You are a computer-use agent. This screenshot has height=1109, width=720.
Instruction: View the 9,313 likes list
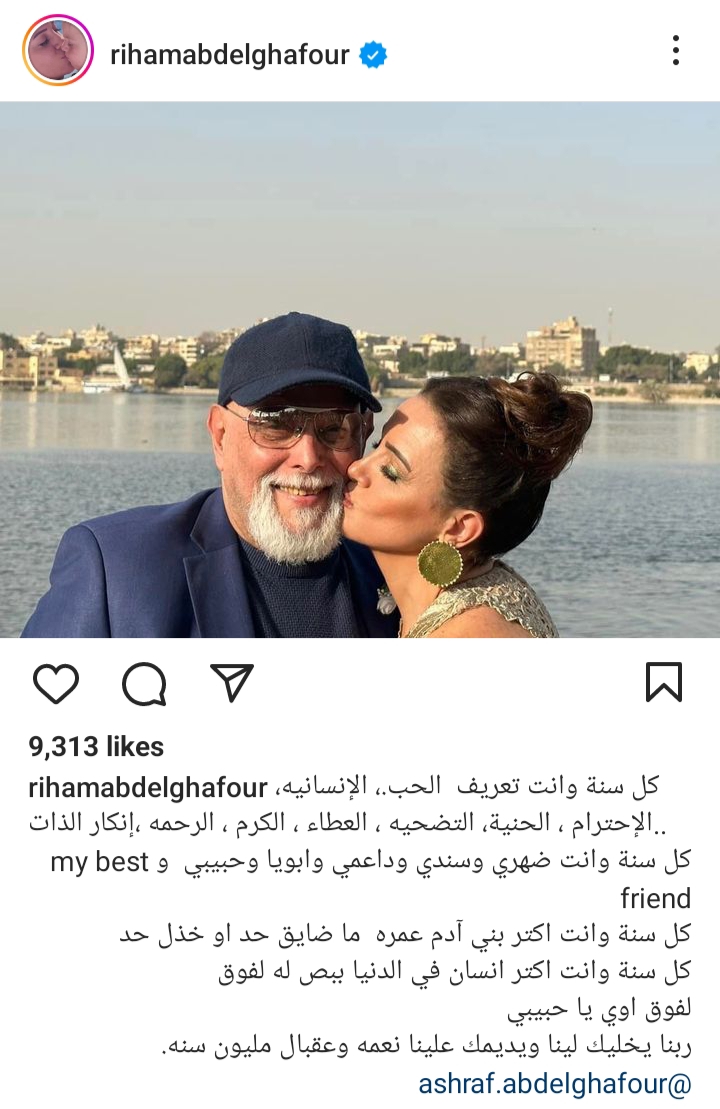(96, 746)
